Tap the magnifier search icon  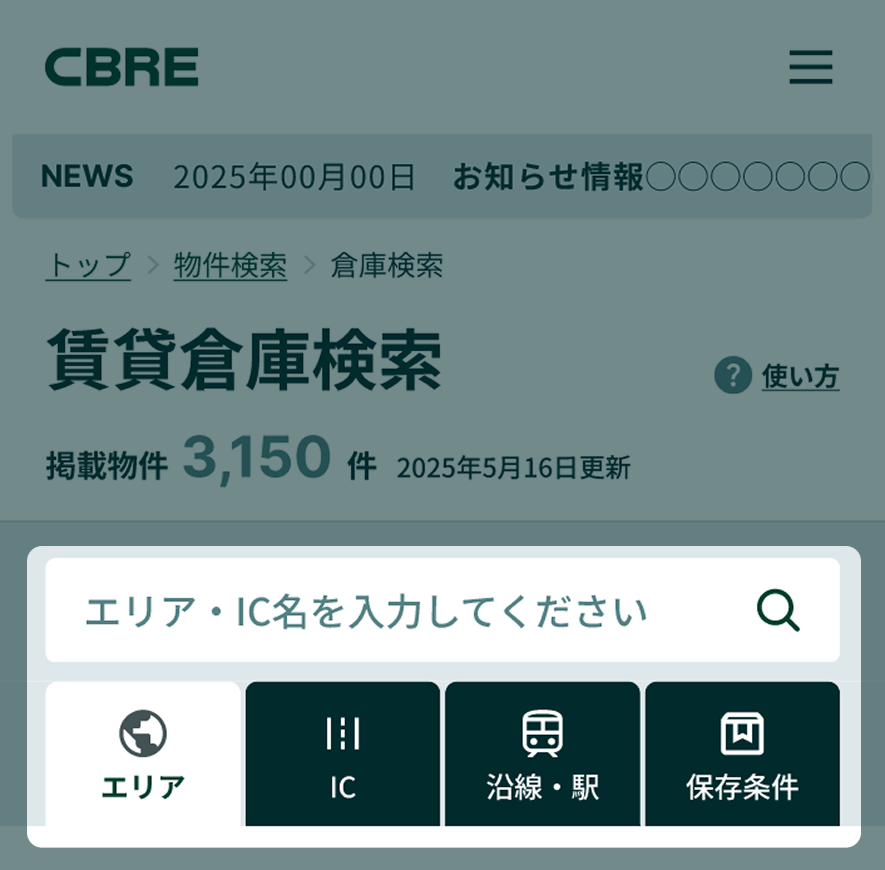click(x=778, y=610)
